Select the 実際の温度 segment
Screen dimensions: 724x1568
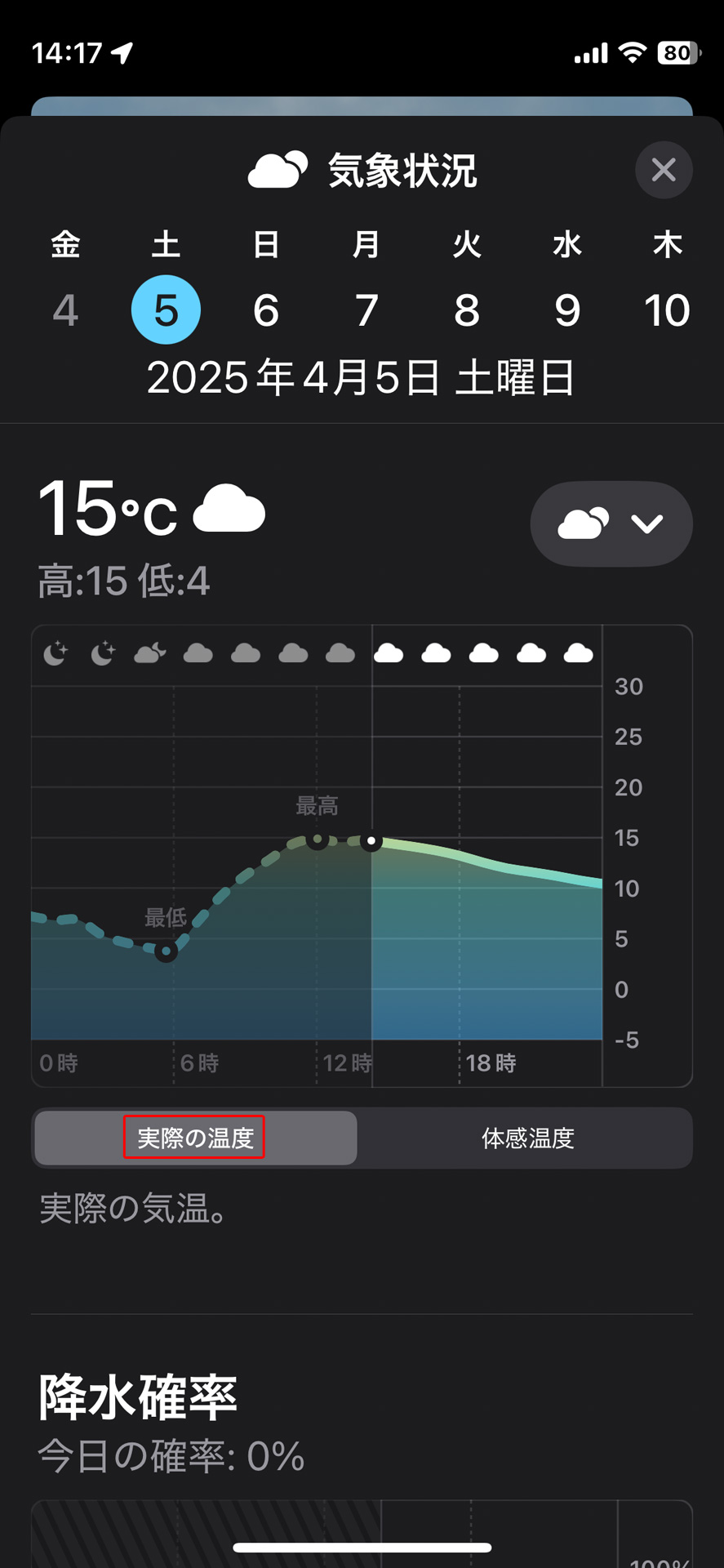pyautogui.click(x=194, y=1138)
